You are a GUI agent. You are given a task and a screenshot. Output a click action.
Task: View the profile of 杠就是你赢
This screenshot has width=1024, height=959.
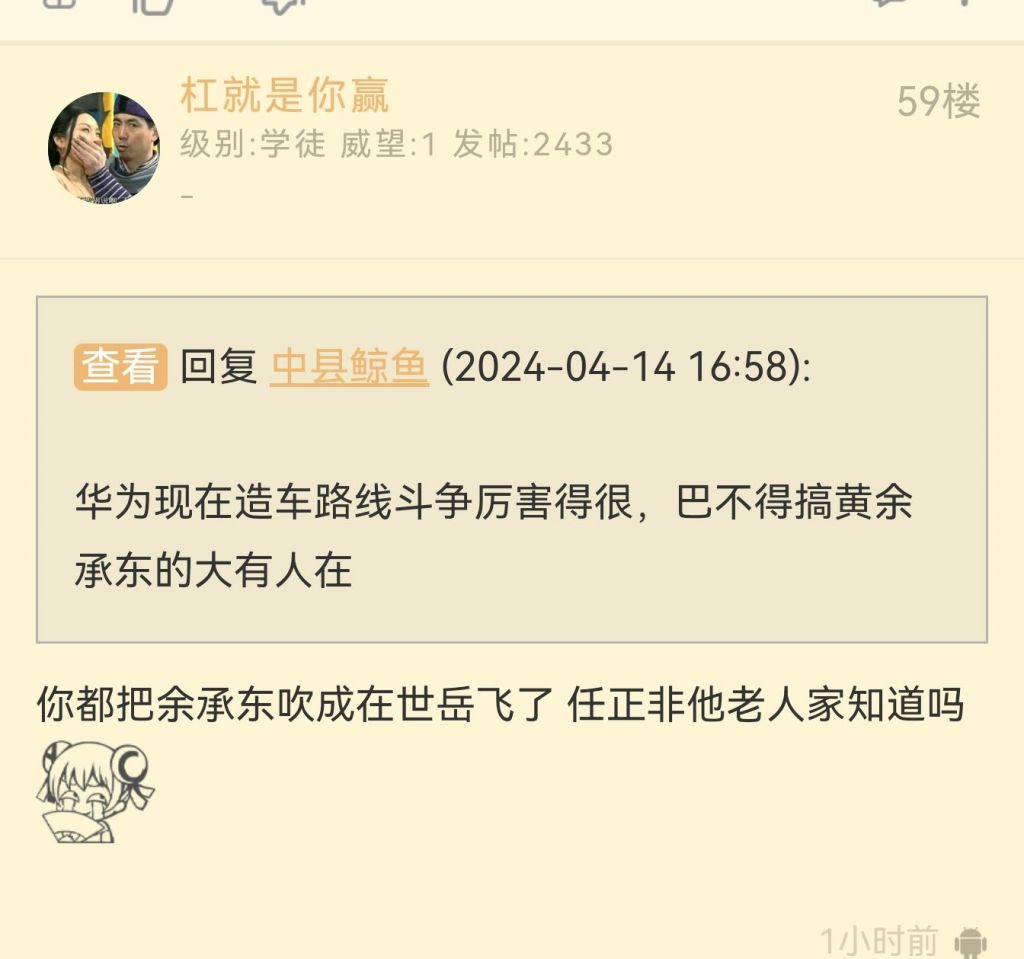point(284,96)
